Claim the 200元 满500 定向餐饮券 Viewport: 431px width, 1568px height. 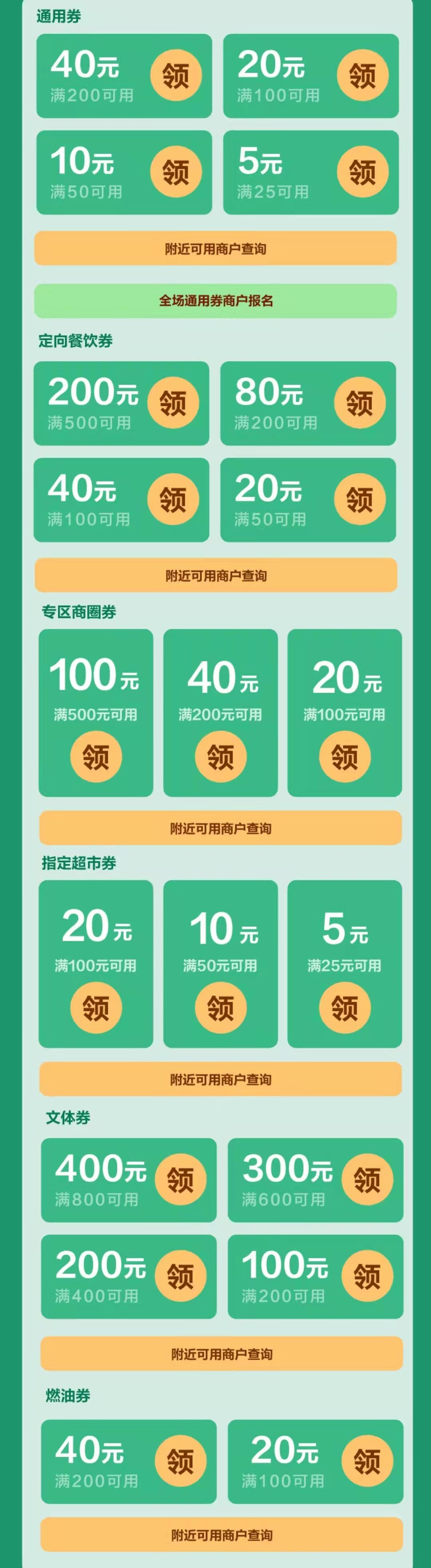point(173,403)
